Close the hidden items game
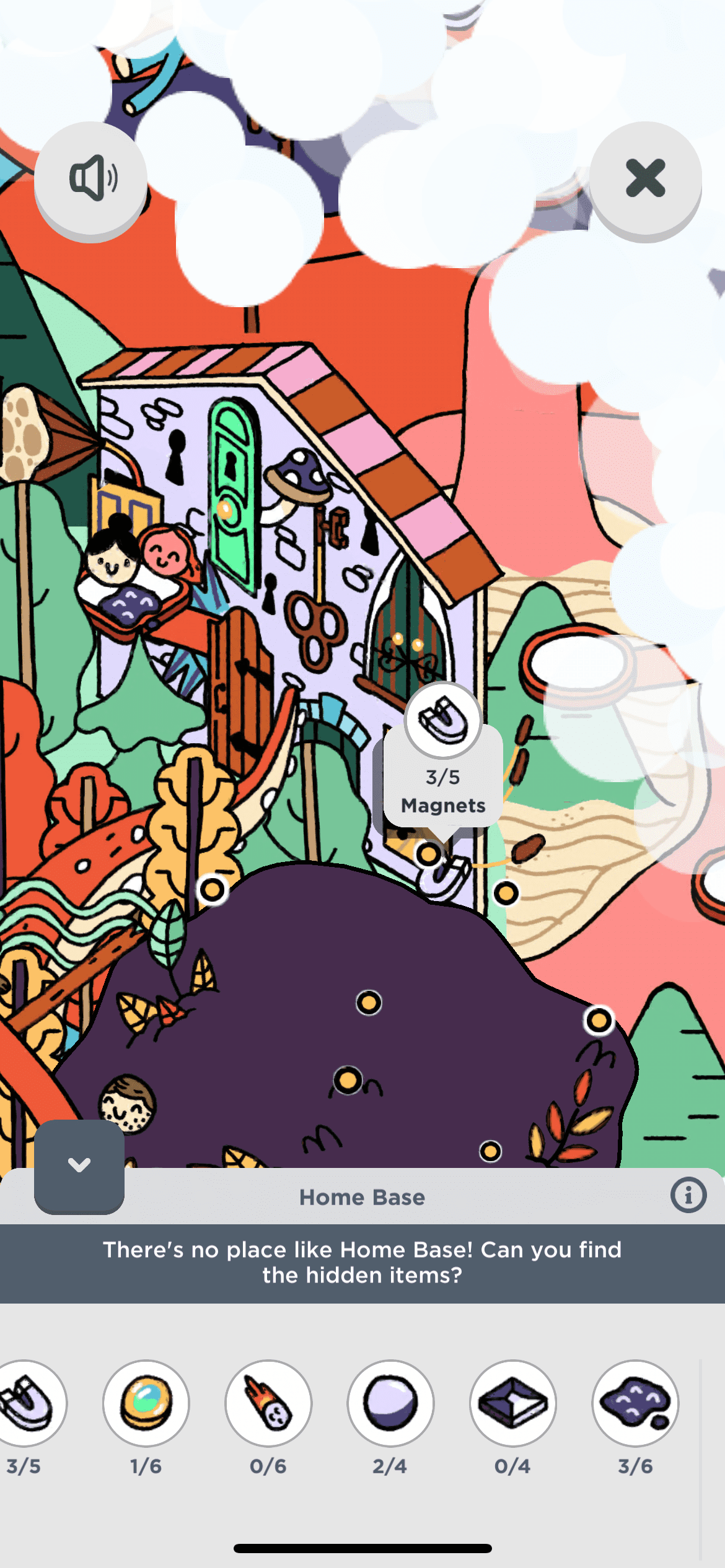Image resolution: width=725 pixels, height=1568 pixels. 645,178
